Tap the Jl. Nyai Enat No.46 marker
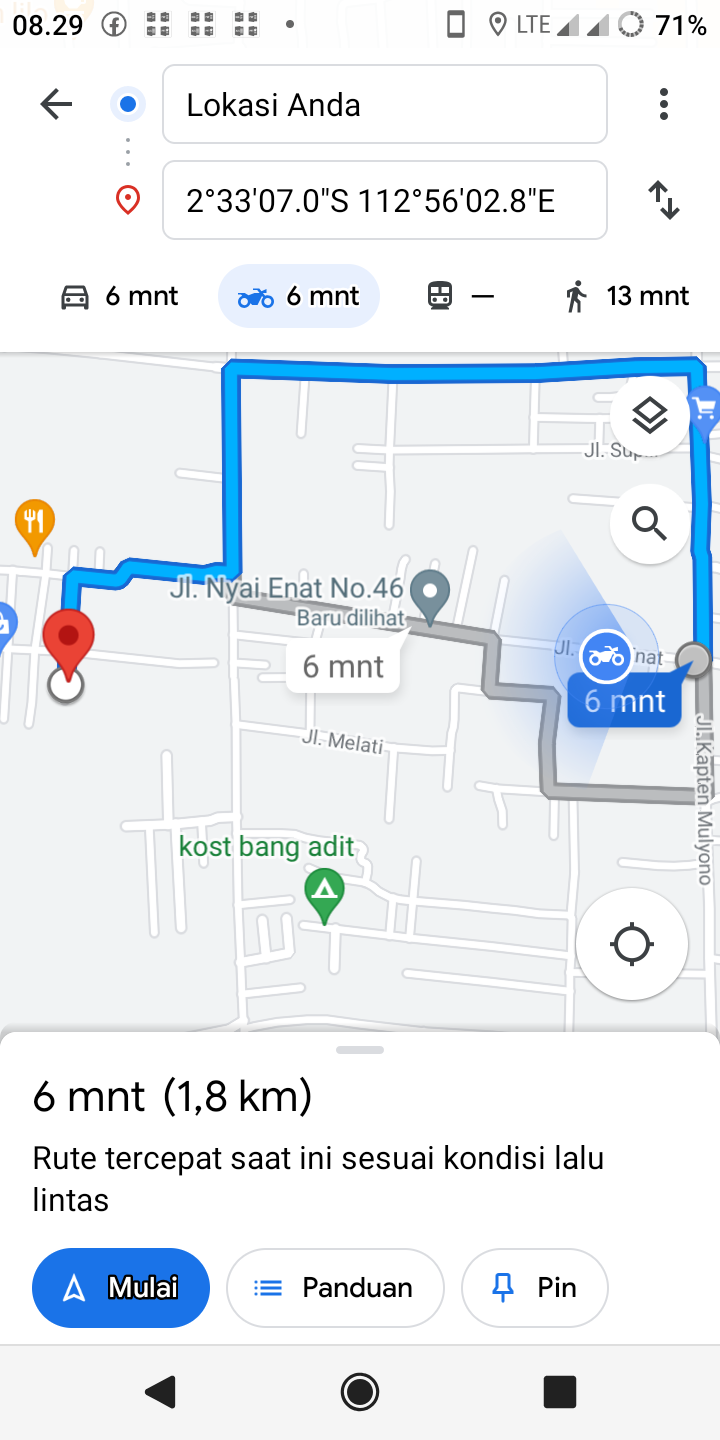 (x=431, y=596)
